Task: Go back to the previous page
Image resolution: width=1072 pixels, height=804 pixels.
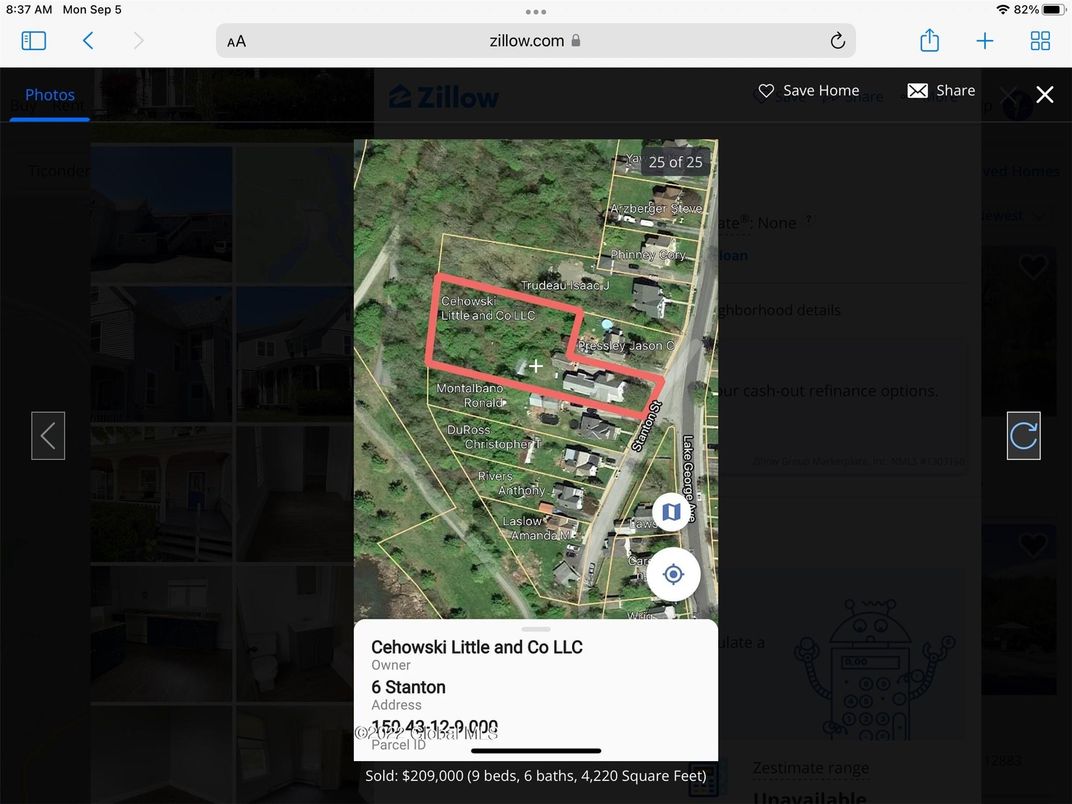Action: coord(88,40)
